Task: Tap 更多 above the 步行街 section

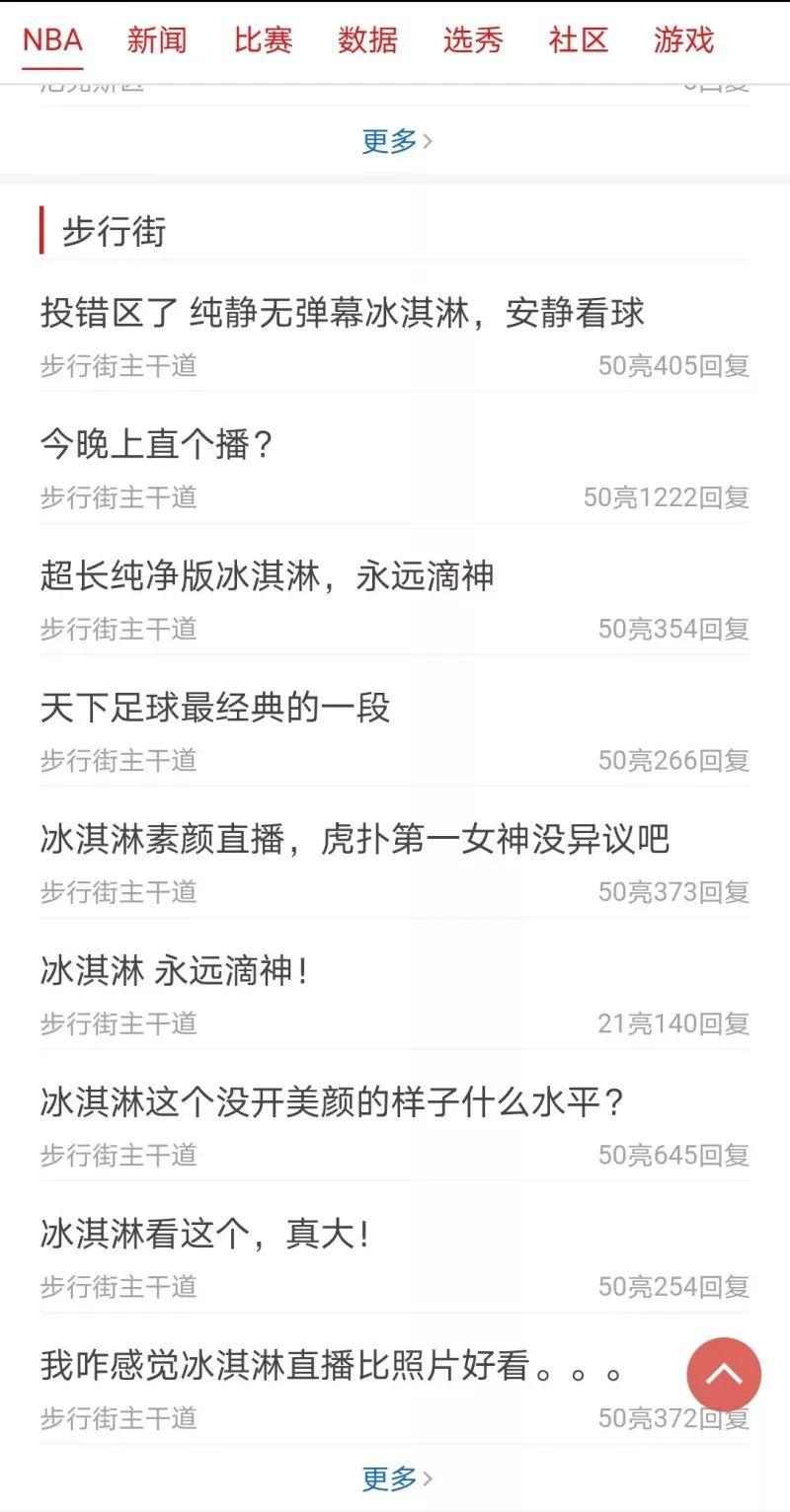Action: click(395, 141)
